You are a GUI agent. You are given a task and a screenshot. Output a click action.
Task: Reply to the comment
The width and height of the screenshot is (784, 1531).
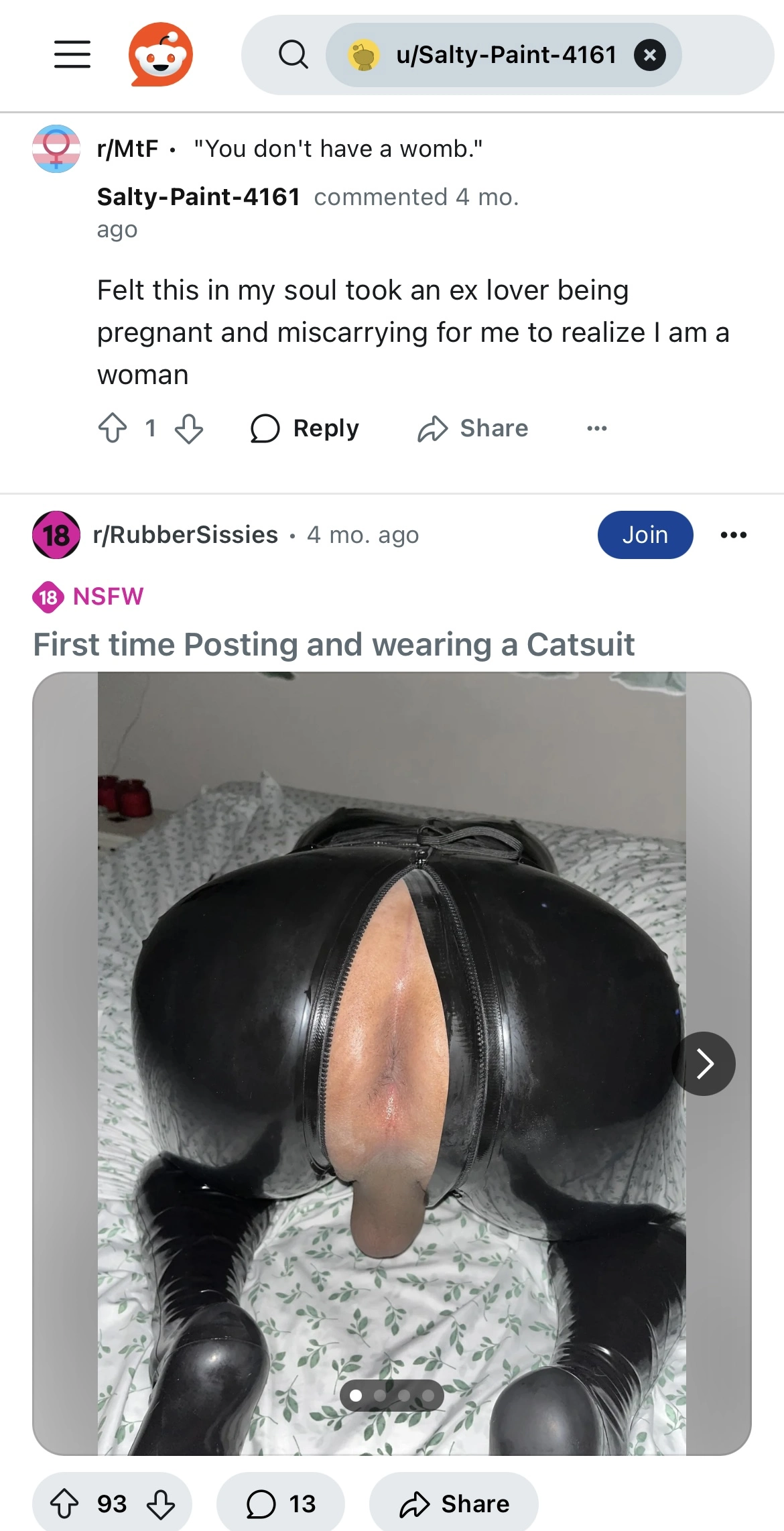click(305, 428)
